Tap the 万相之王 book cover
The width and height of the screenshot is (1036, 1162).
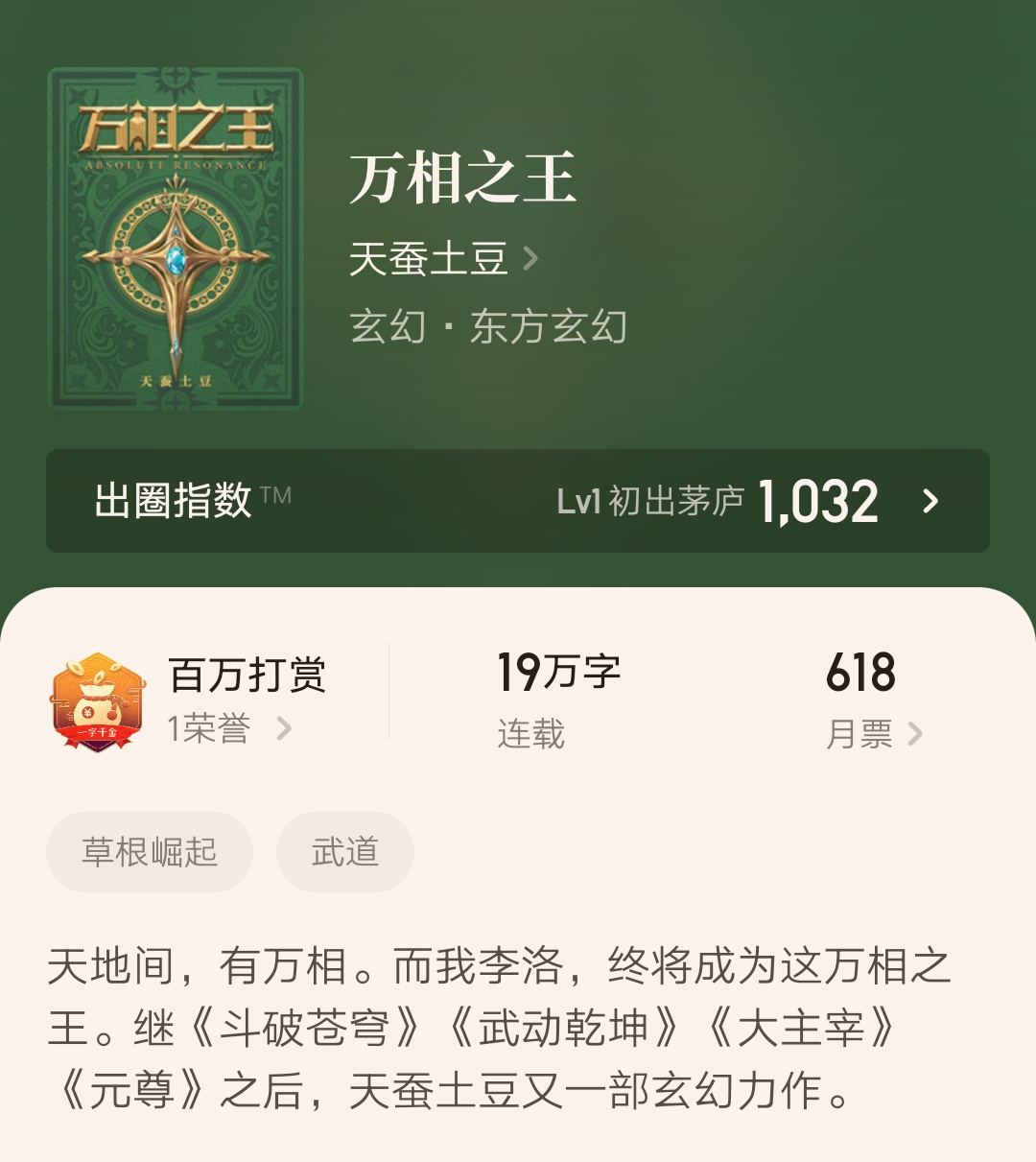tap(176, 239)
